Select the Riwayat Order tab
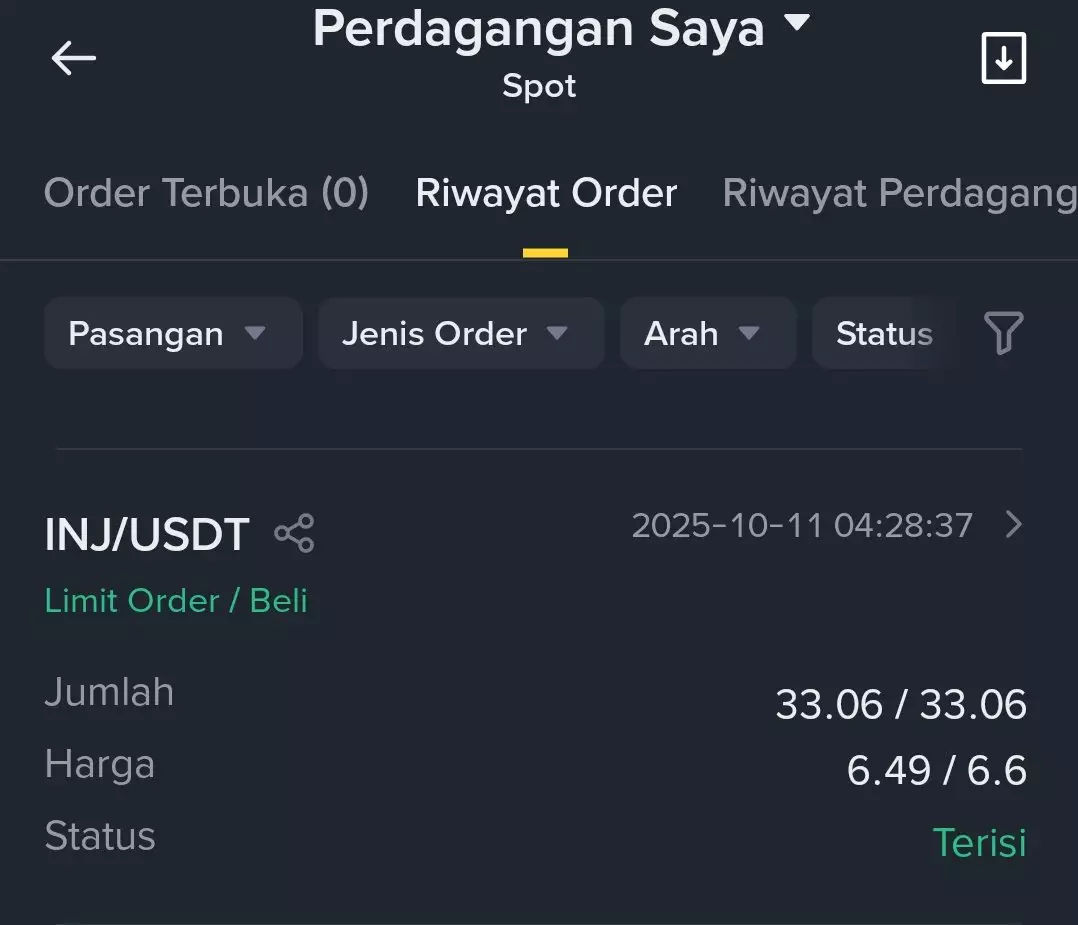 click(x=546, y=193)
